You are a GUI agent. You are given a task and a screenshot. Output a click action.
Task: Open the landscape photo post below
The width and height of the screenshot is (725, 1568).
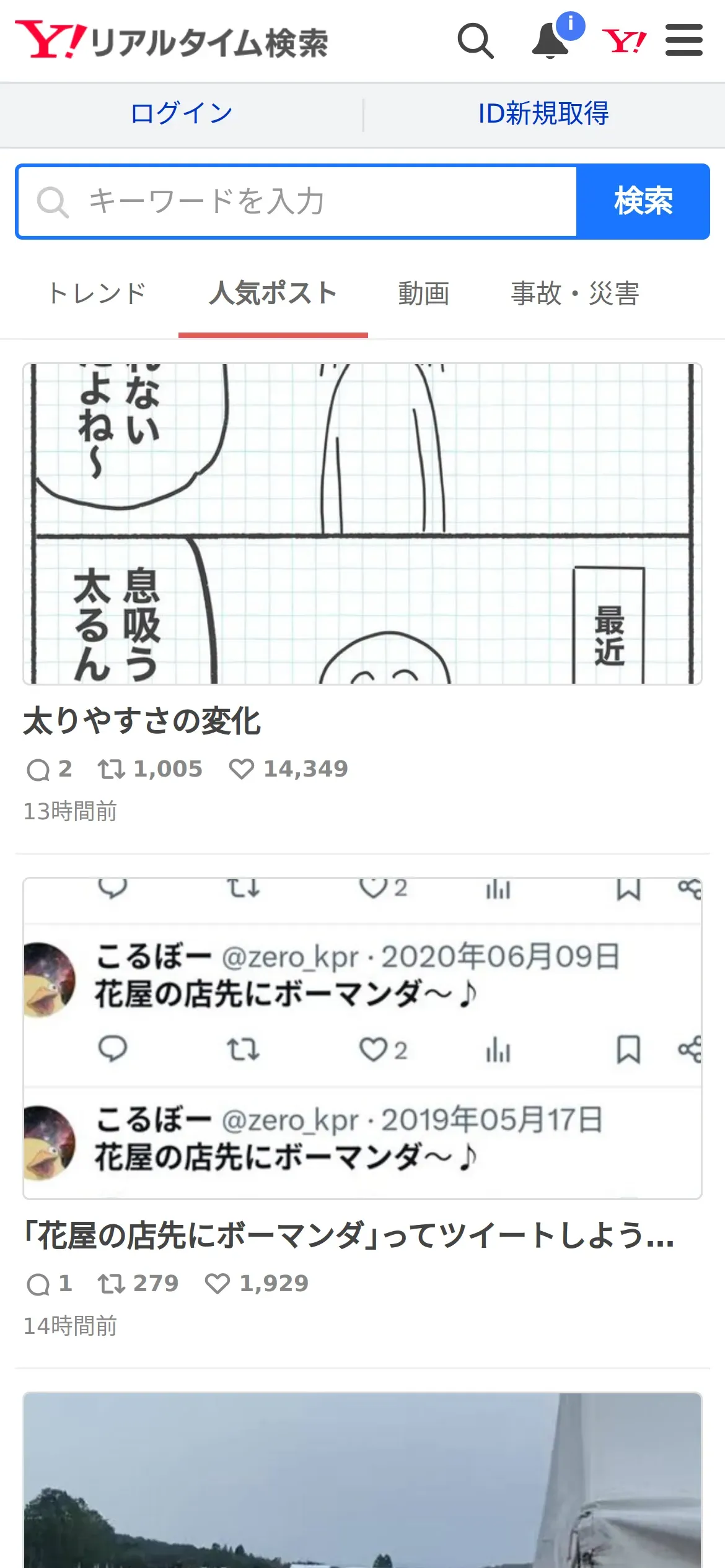click(x=362, y=1480)
